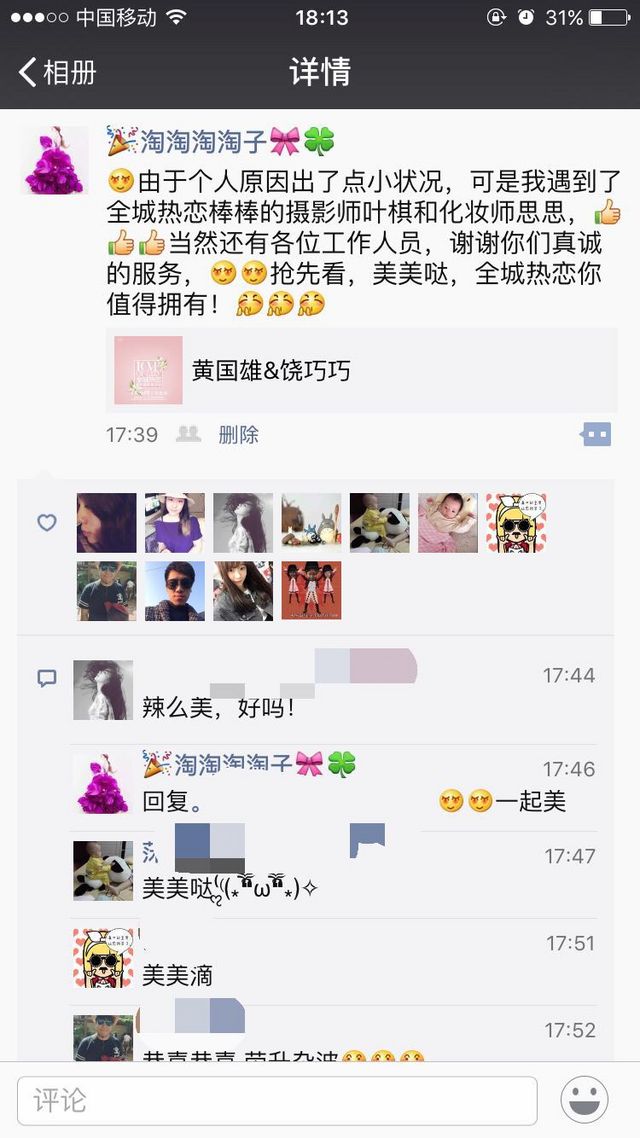View the Totoro avatar among the likes
Image resolution: width=640 pixels, height=1138 pixels.
point(311,523)
